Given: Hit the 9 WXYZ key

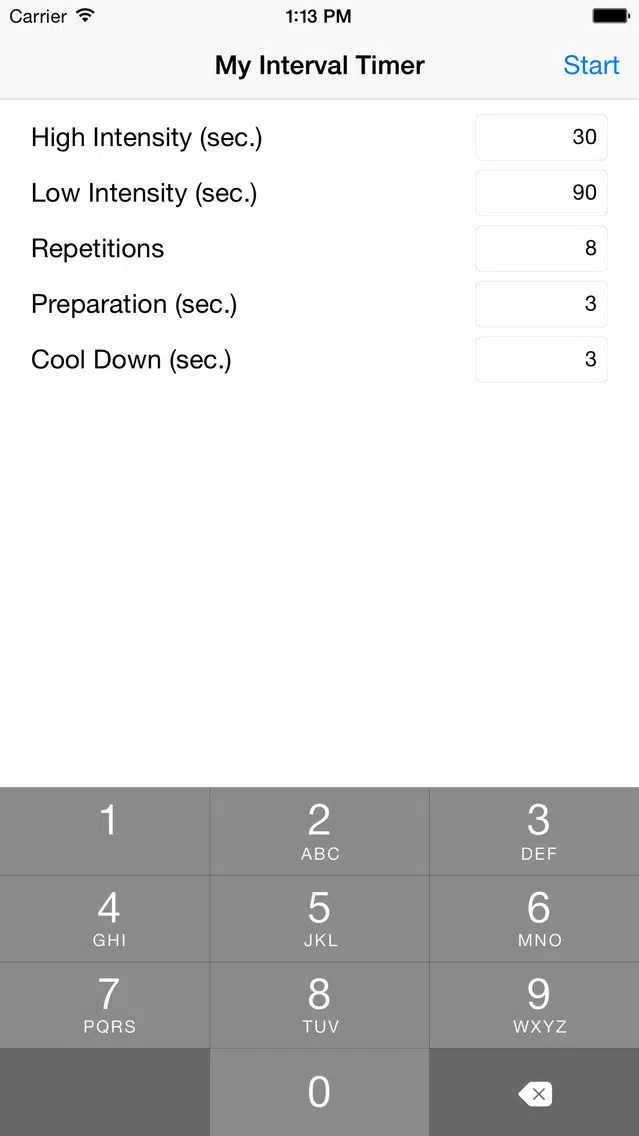Looking at the screenshot, I should tap(535, 1005).
